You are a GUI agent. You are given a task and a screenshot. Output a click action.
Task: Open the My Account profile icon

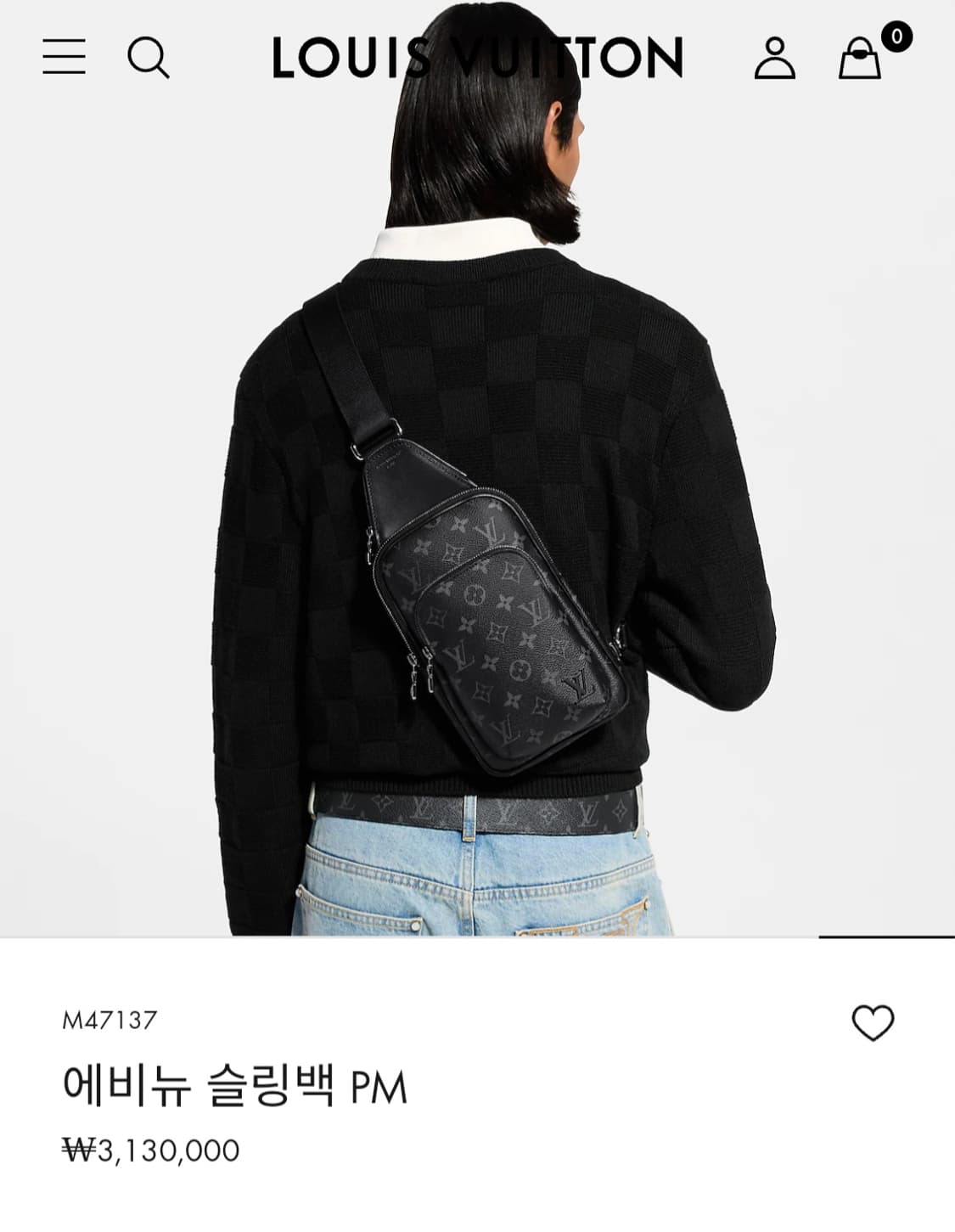point(775,58)
